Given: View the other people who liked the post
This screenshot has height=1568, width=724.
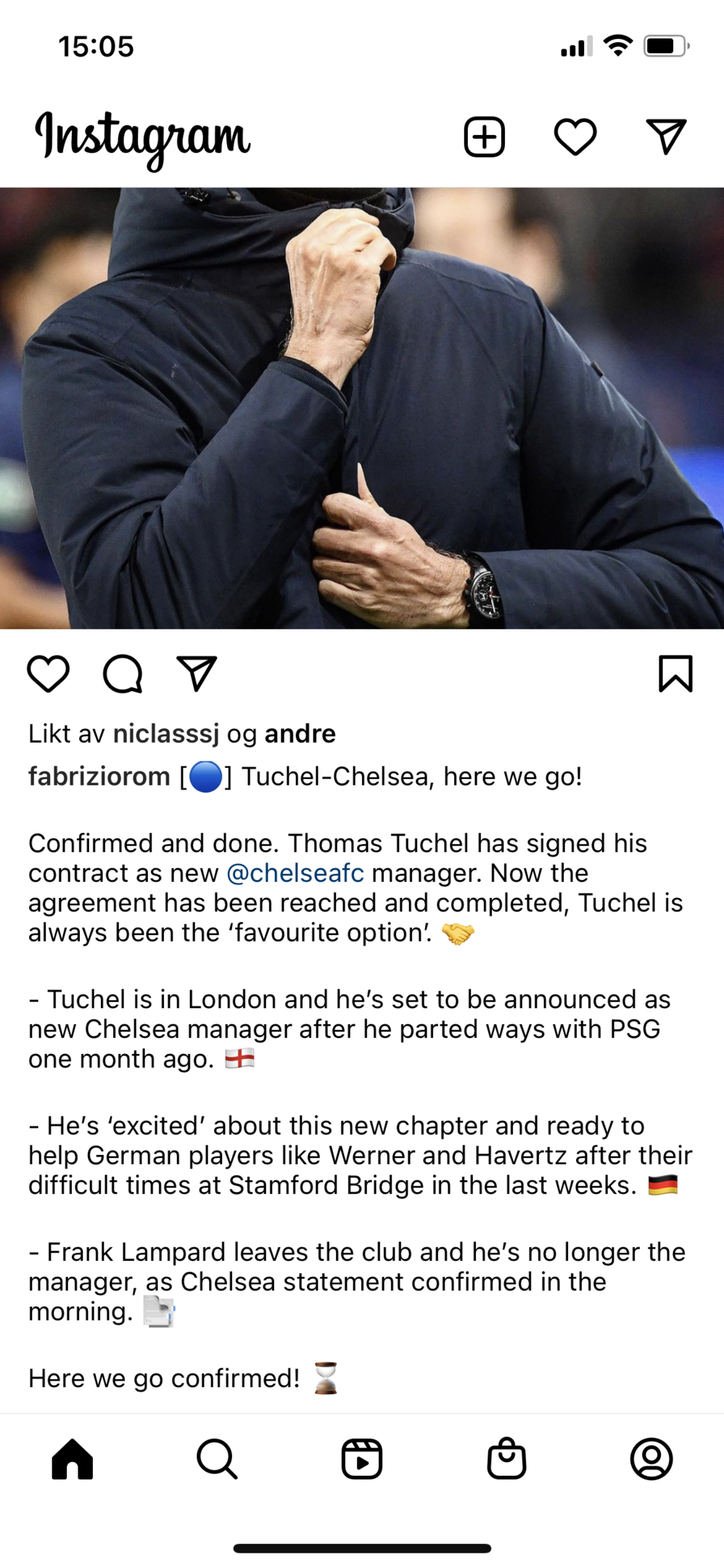Looking at the screenshot, I should click(x=300, y=734).
